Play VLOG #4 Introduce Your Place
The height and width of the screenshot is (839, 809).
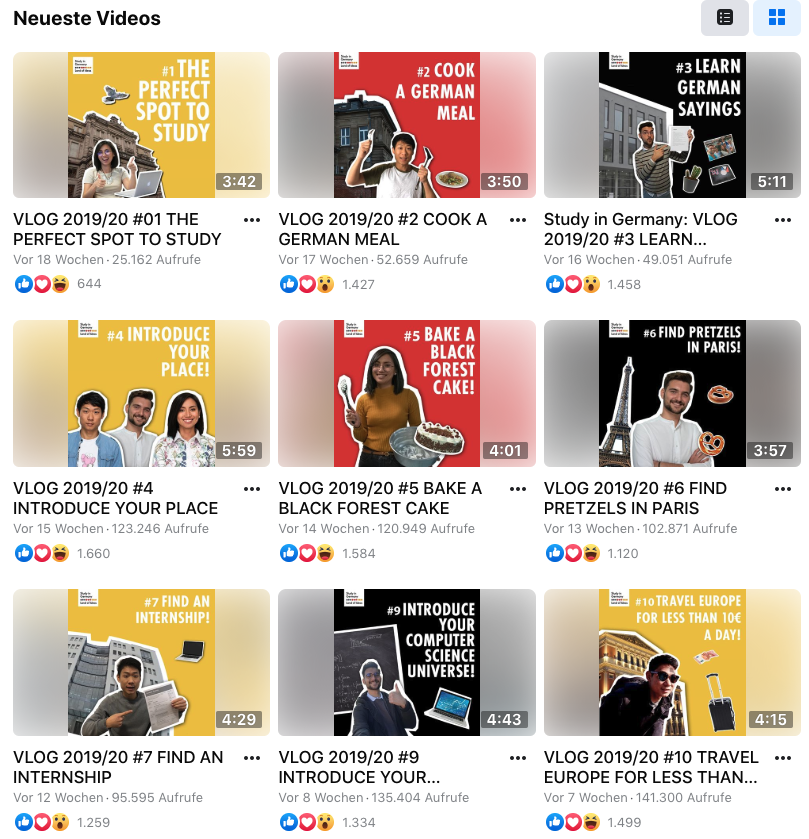coord(141,393)
